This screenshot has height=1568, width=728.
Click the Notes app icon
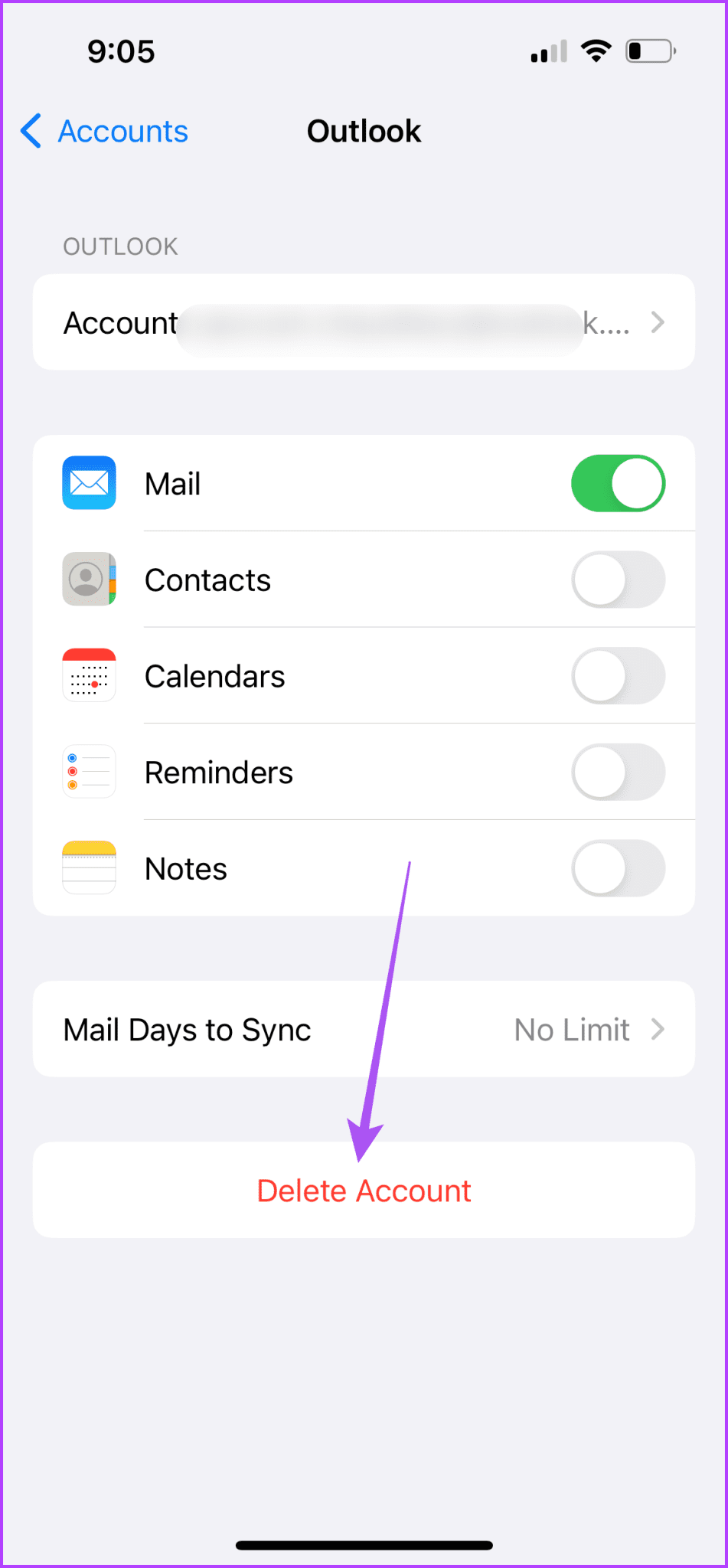point(88,867)
